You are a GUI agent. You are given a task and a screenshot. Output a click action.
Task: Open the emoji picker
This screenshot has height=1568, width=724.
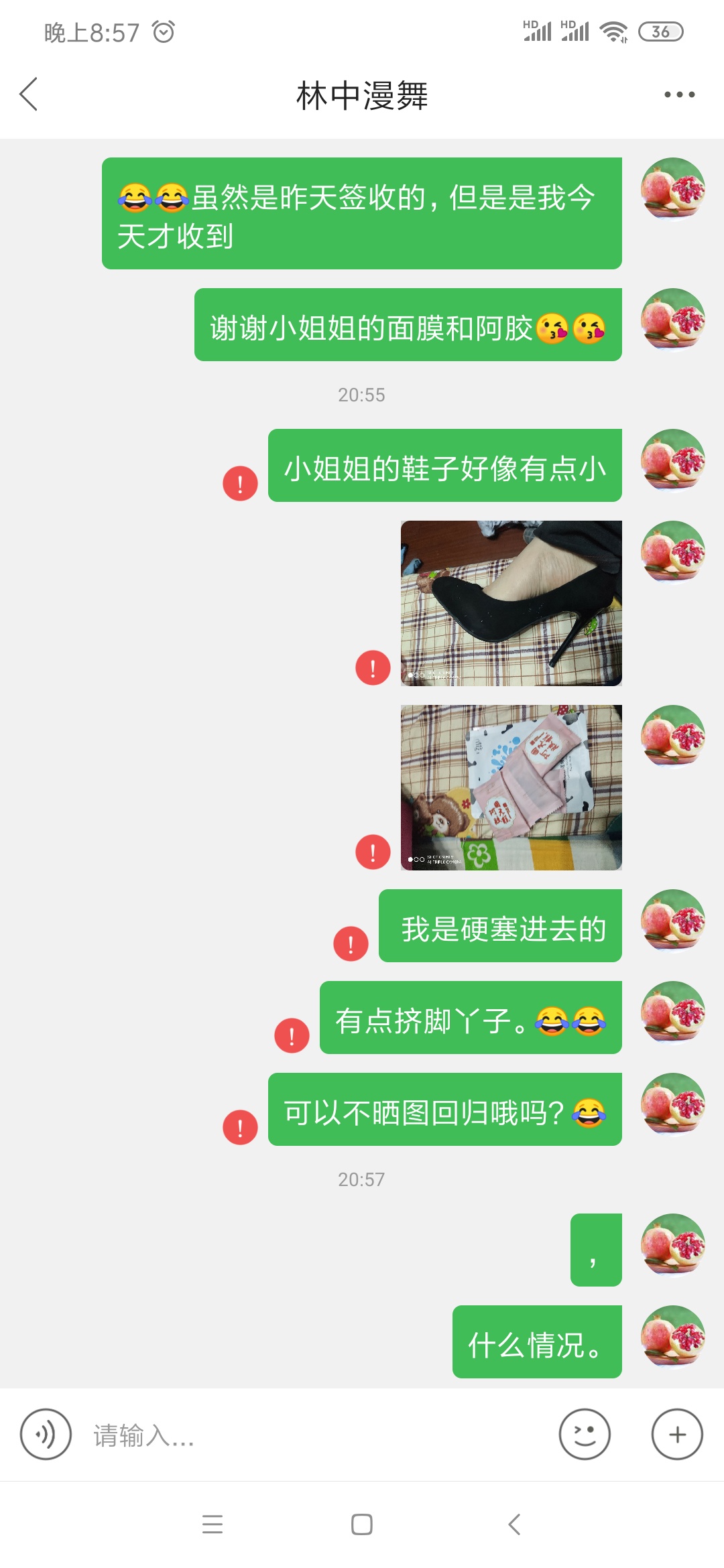(x=585, y=1434)
